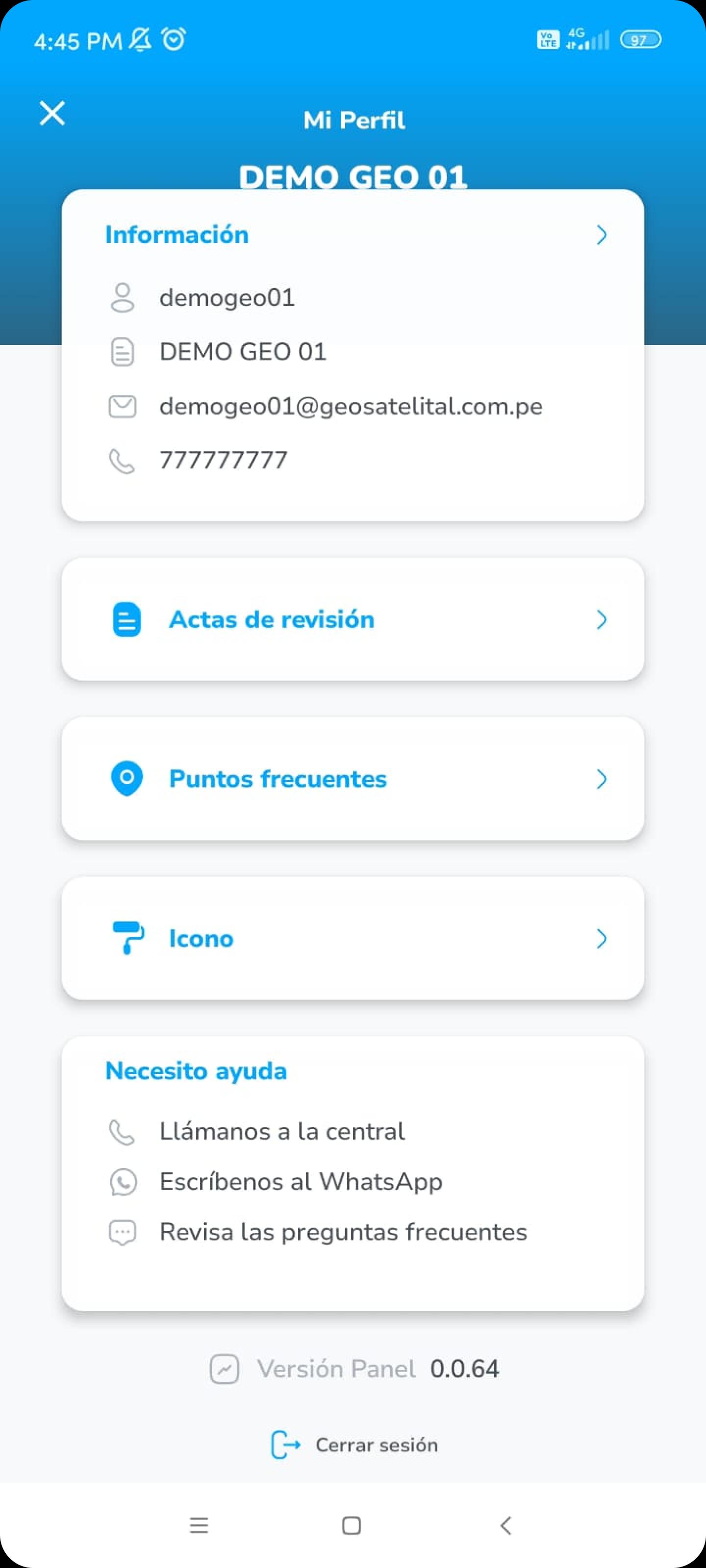This screenshot has height=1568, width=706.
Task: Open the Icono settings
Action: (353, 938)
